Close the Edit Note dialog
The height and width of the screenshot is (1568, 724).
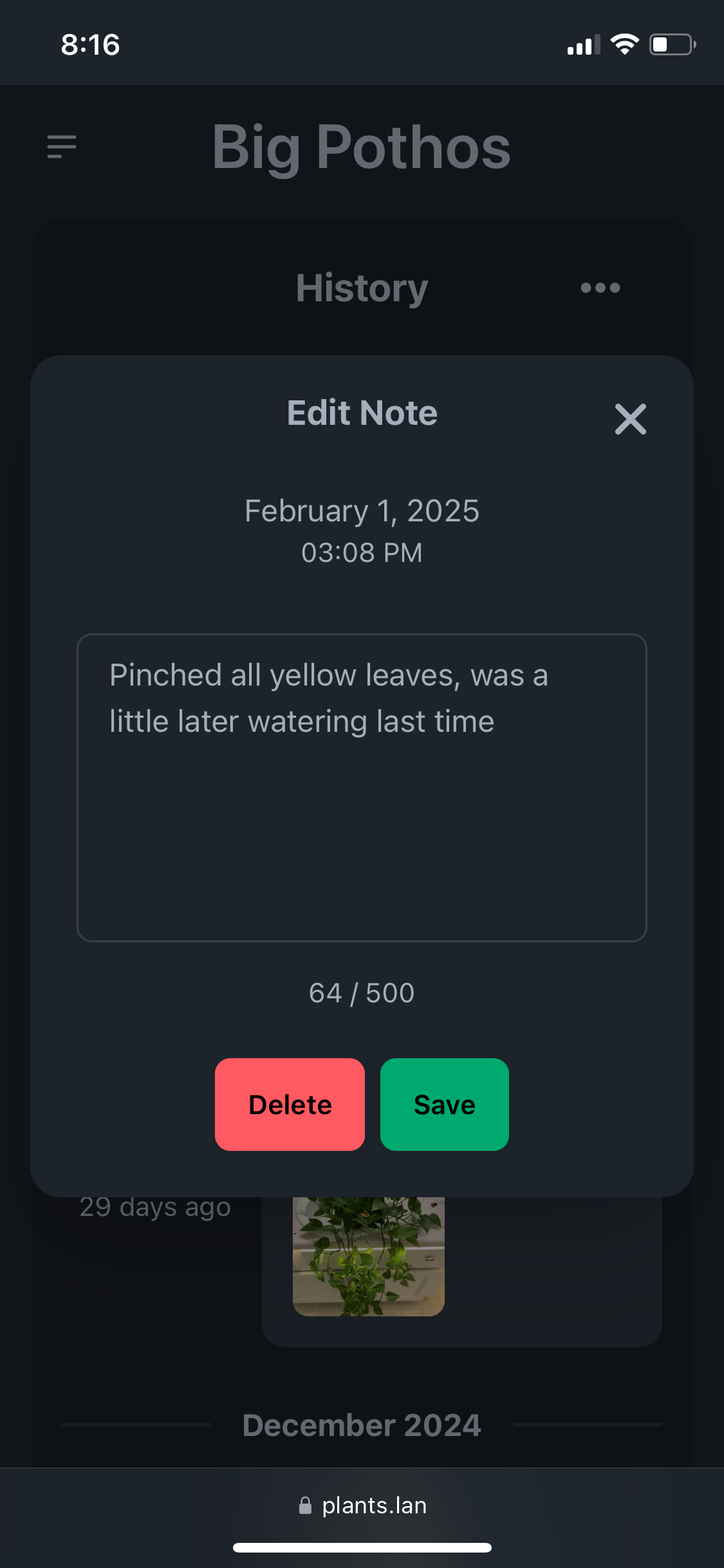click(x=630, y=419)
